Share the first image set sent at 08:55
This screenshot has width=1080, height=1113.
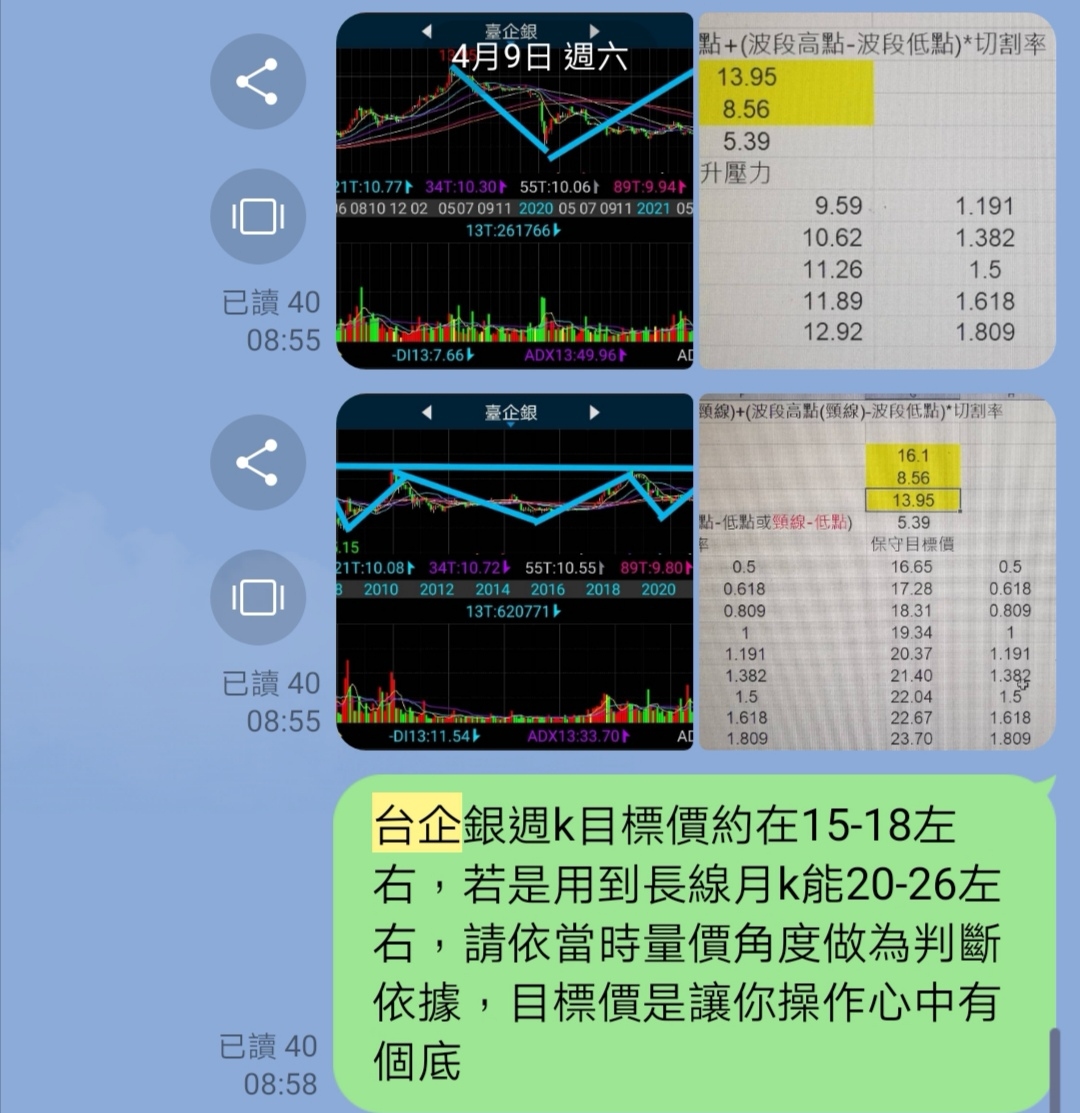[x=257, y=81]
